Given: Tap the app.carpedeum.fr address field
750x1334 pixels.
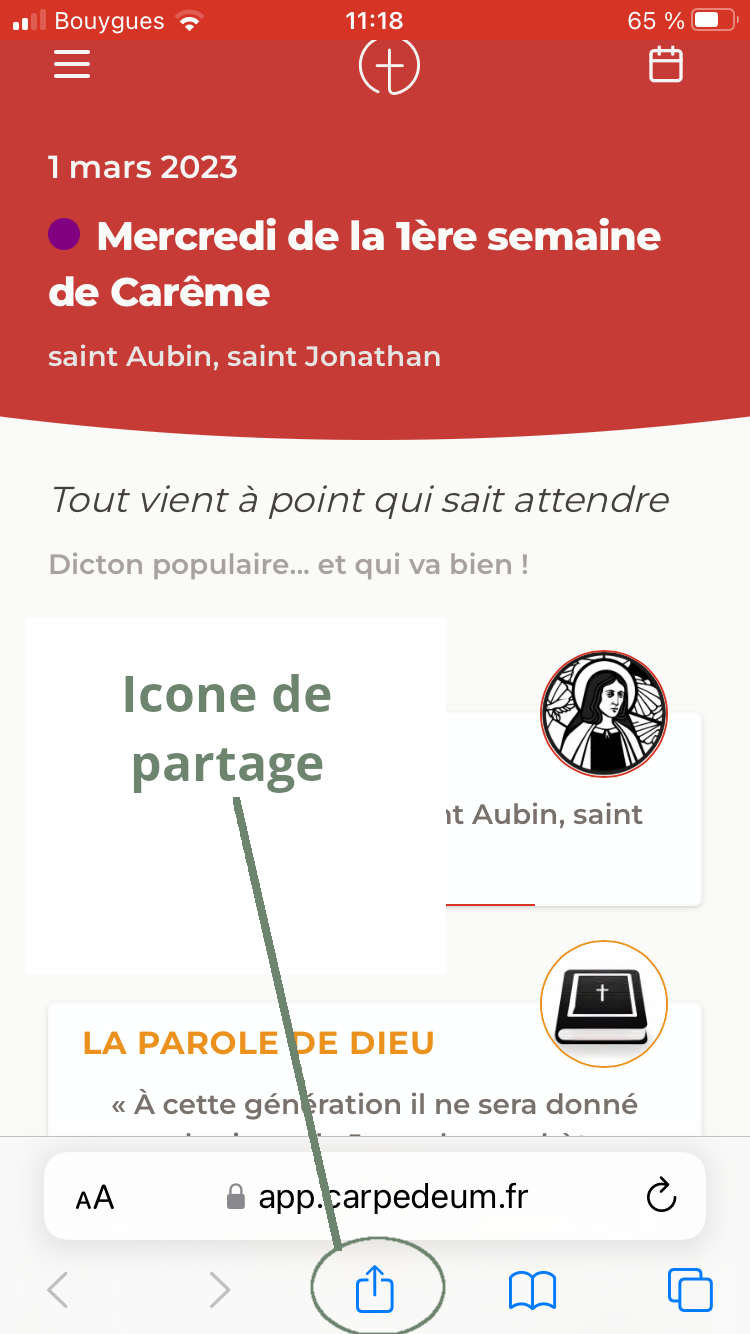Looking at the screenshot, I should point(375,1196).
